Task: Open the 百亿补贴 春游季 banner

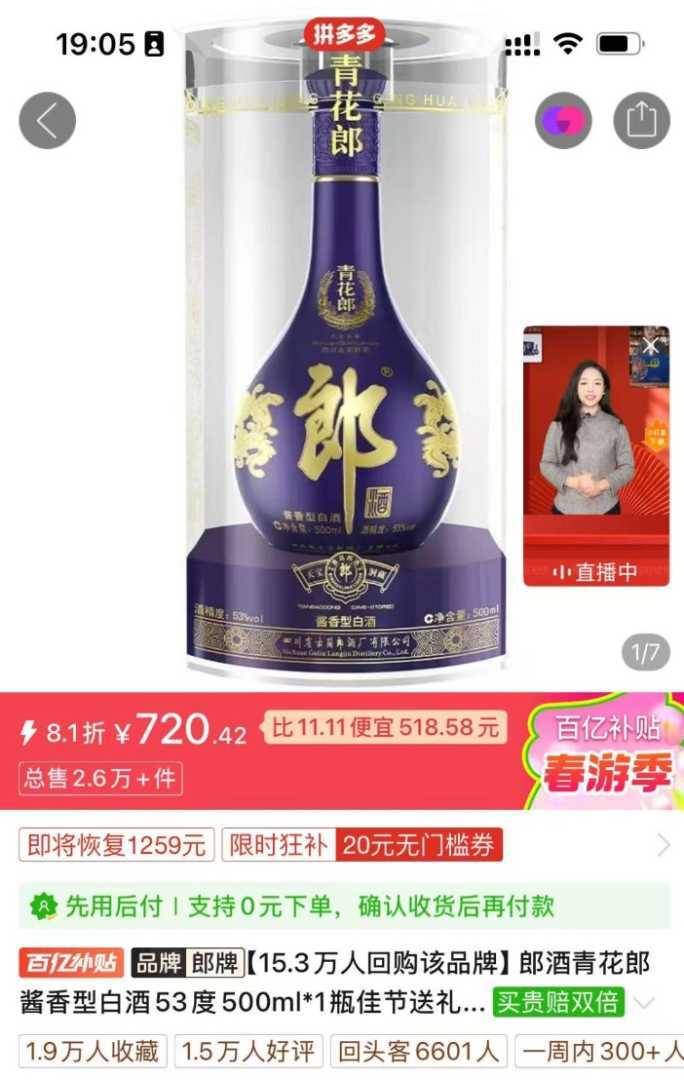Action: 606,750
